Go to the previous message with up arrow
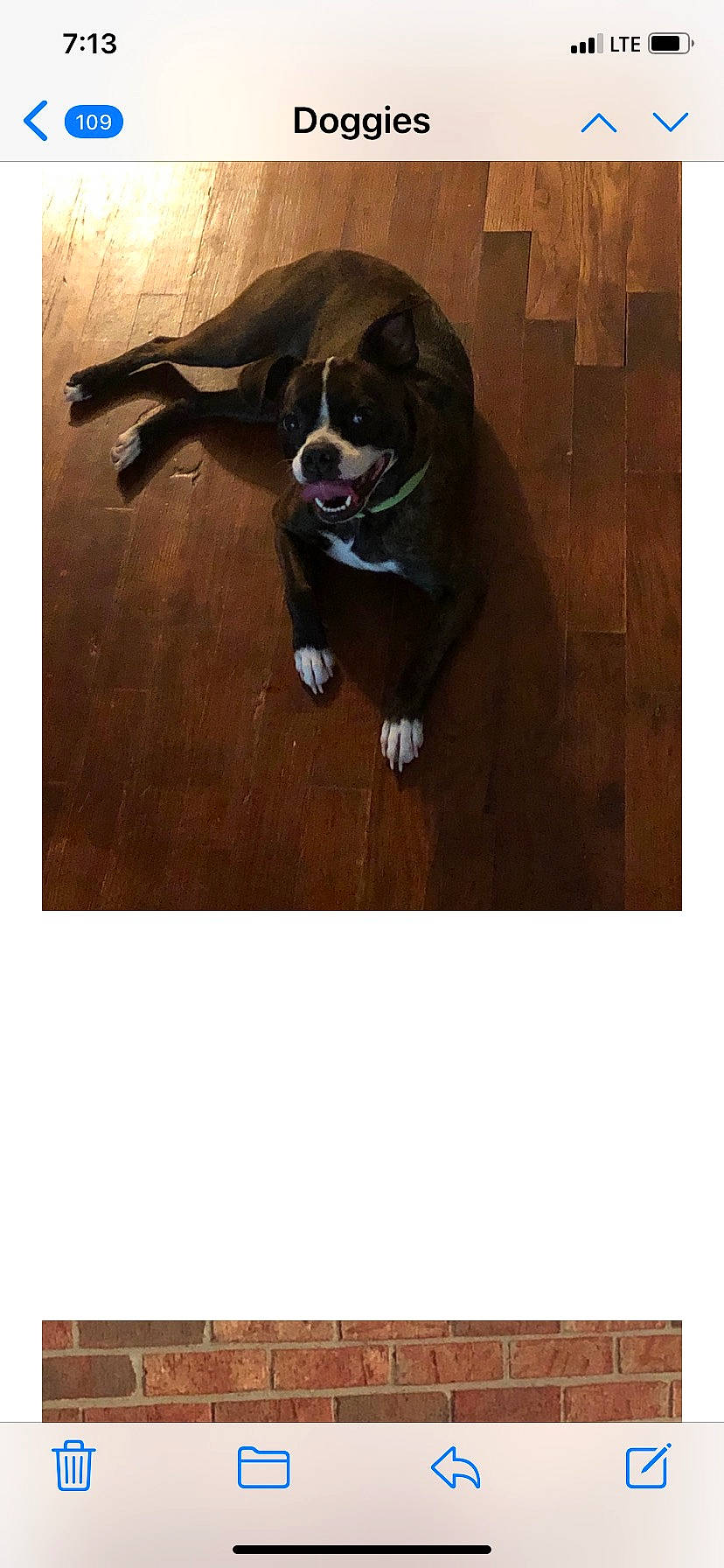 (x=599, y=122)
